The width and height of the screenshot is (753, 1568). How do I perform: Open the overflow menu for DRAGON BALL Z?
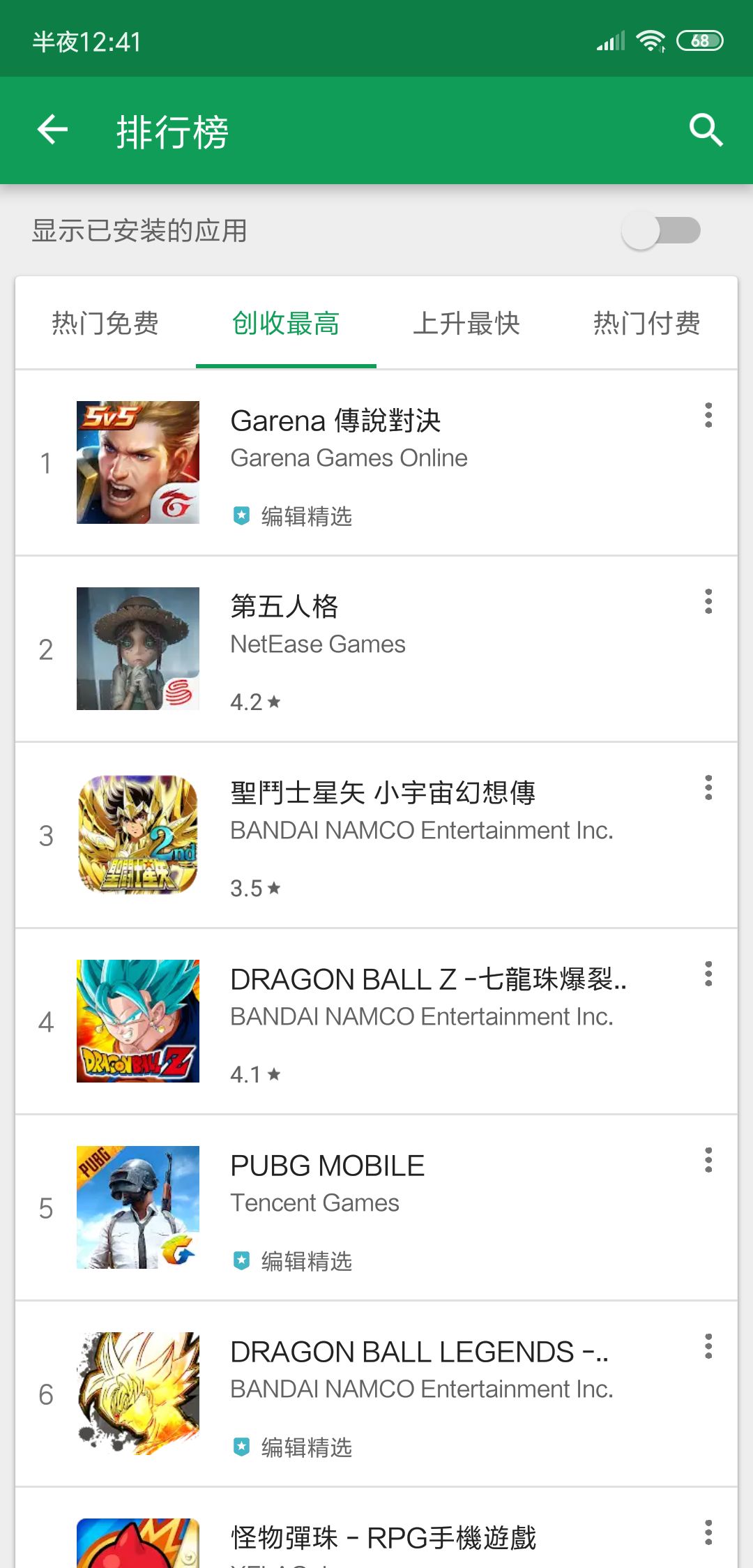click(708, 974)
